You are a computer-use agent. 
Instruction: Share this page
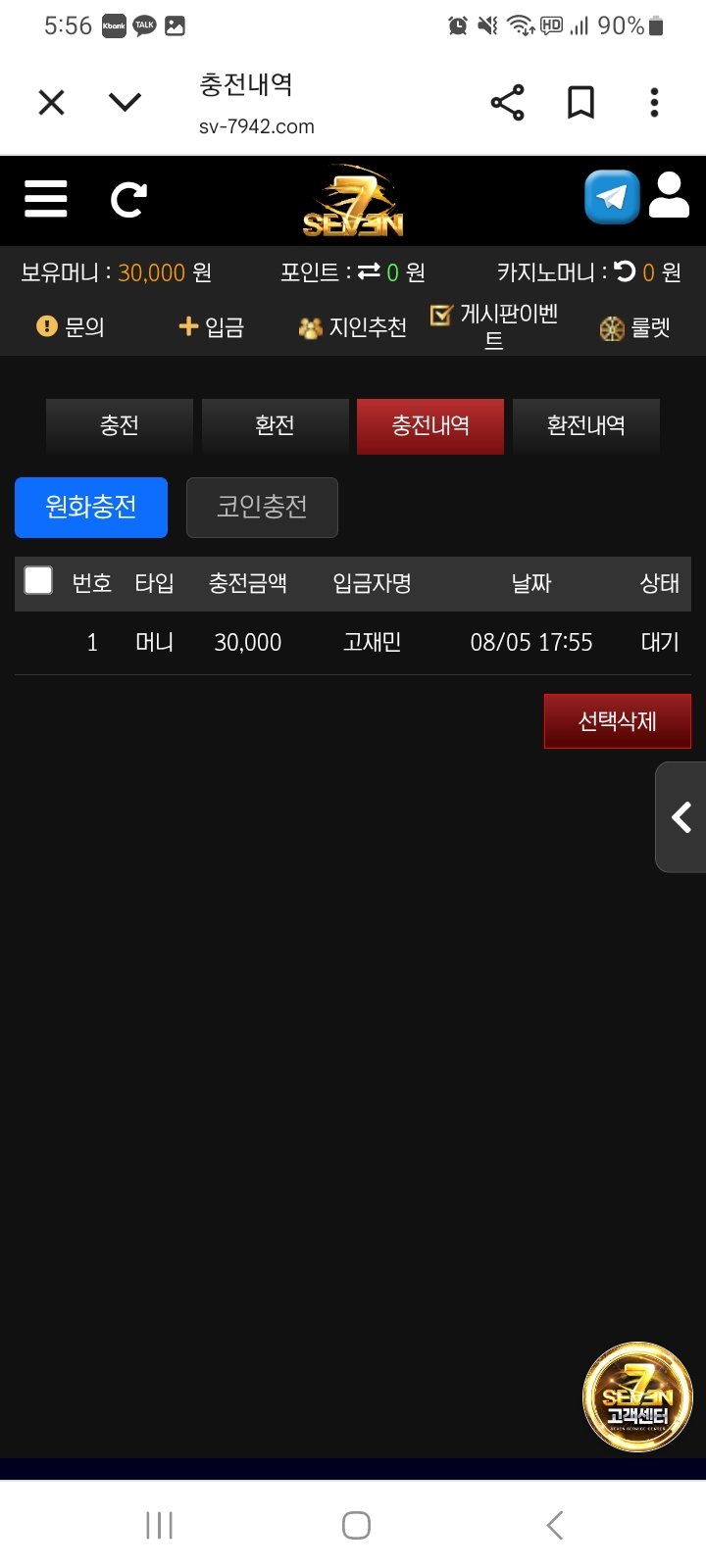tap(507, 102)
